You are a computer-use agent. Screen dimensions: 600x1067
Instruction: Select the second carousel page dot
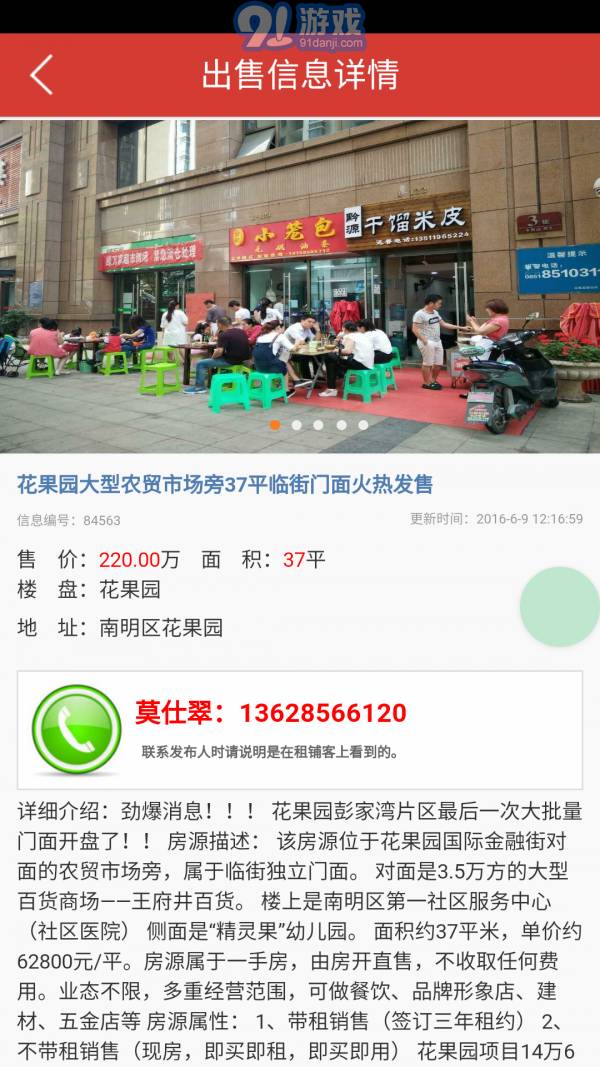click(x=297, y=425)
